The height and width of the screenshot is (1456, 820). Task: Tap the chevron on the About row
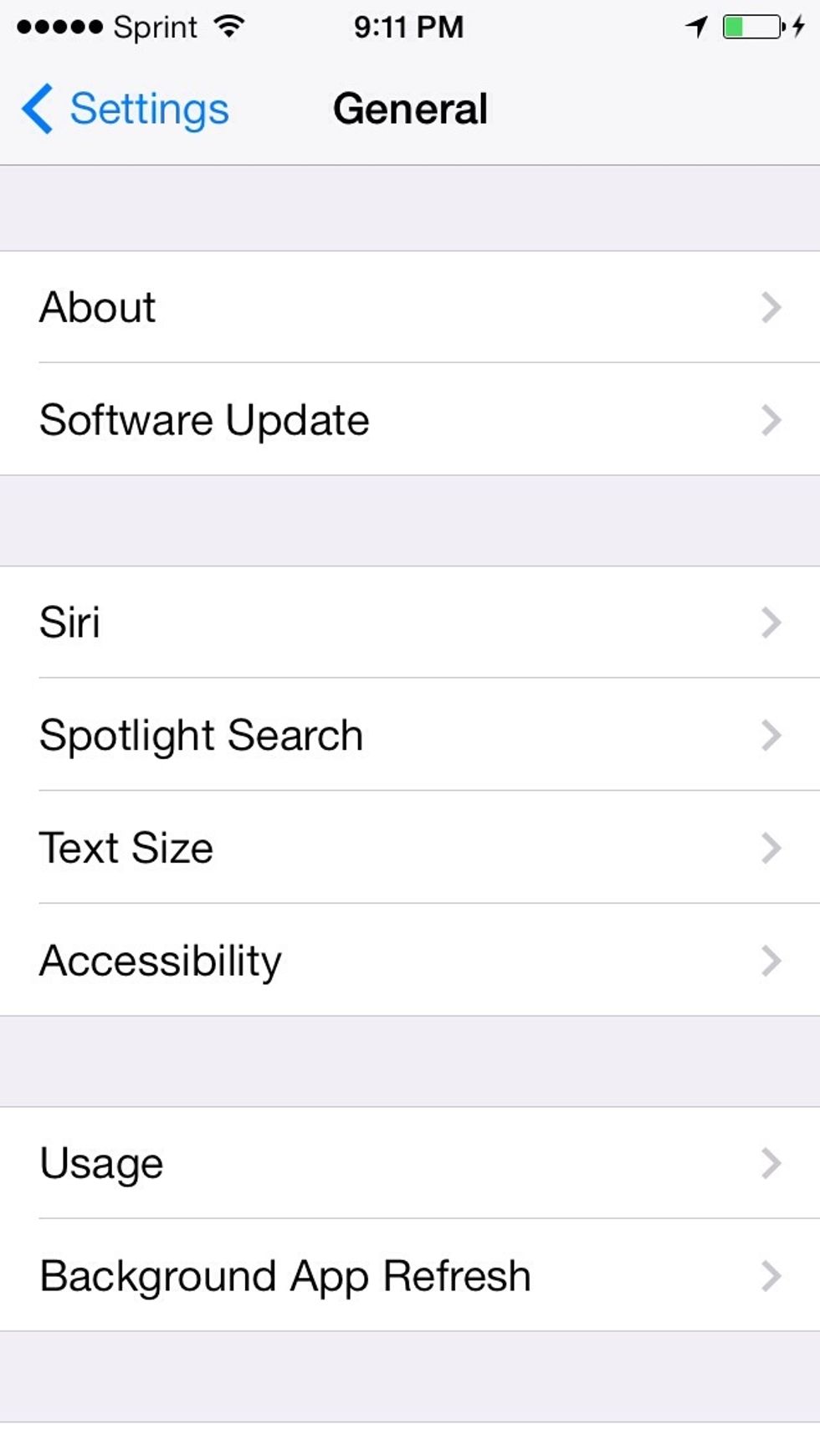point(771,307)
